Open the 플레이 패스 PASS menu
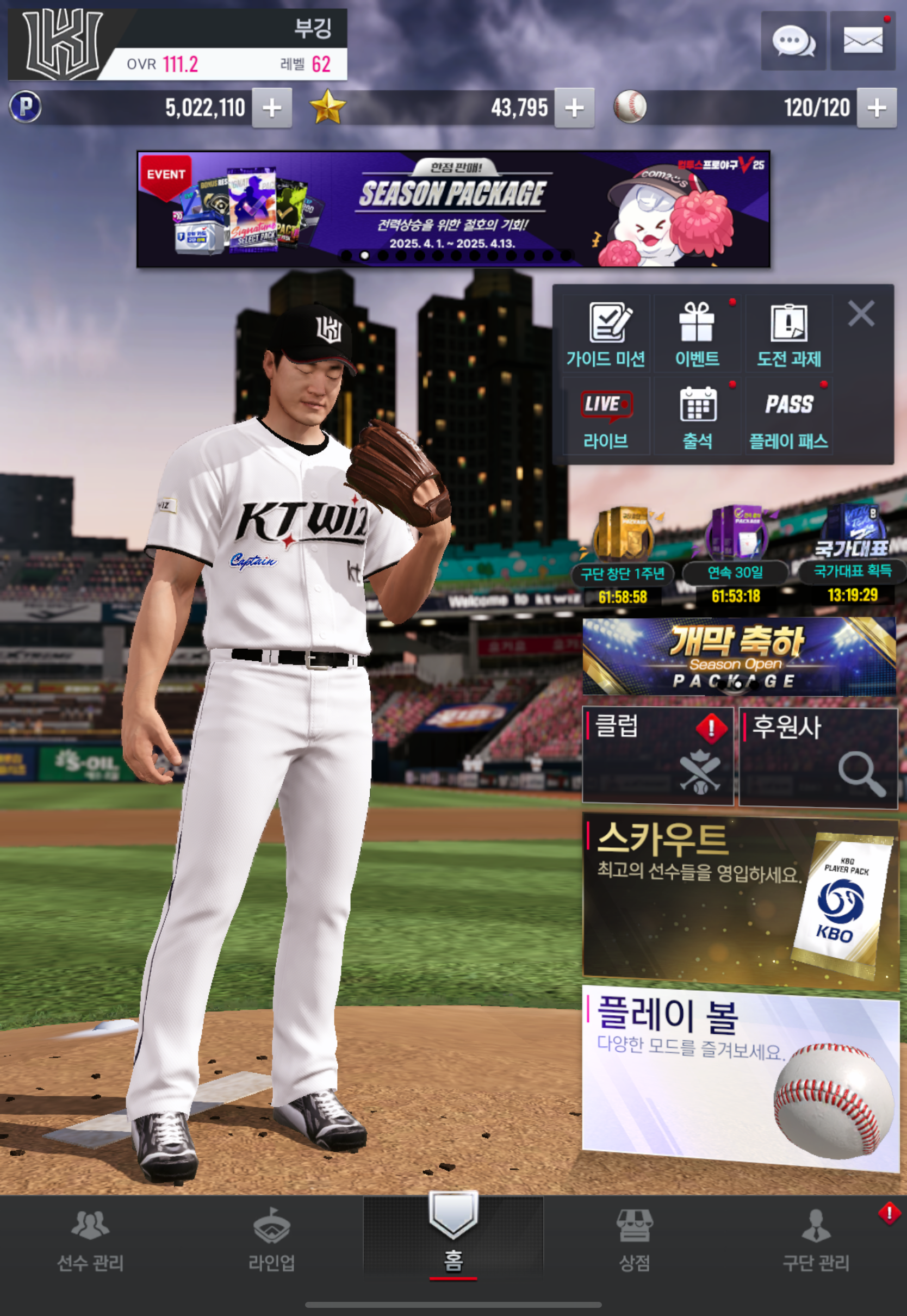 coord(789,418)
